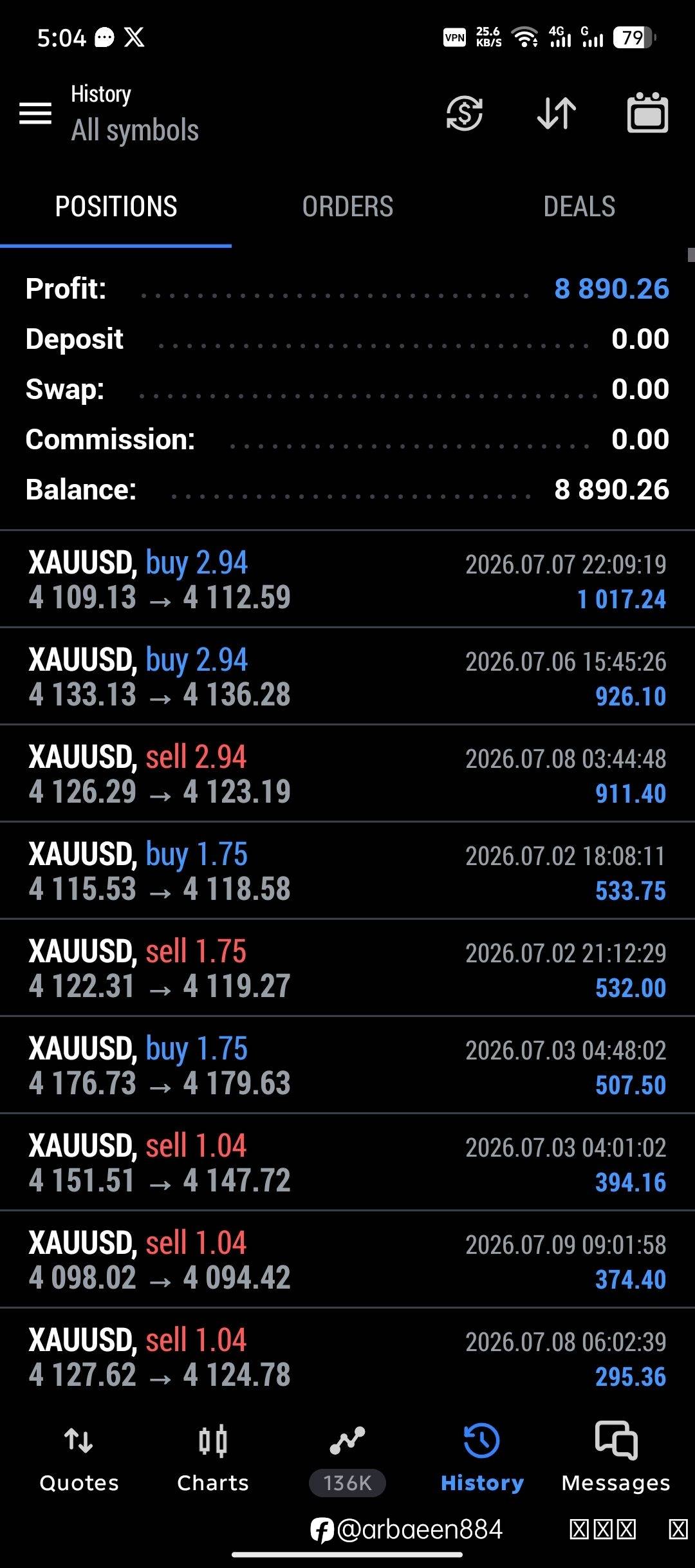
Task: Open the buy 2.94 position with profit 926.10
Action: tap(347, 677)
